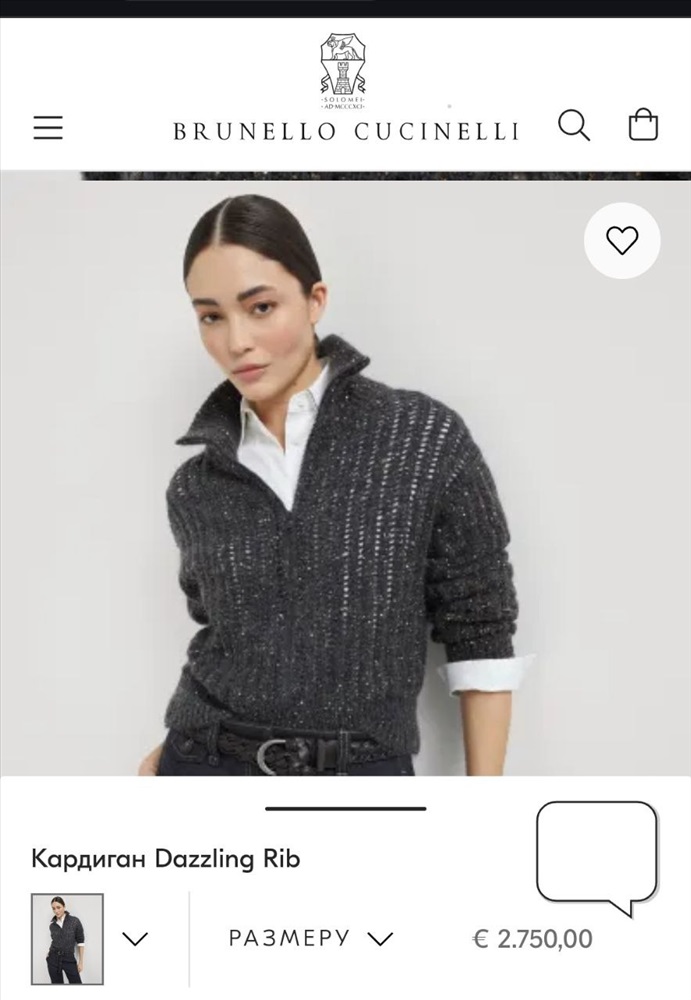The width and height of the screenshot is (691, 1000).
Task: Open the shopping bag
Action: (x=643, y=125)
